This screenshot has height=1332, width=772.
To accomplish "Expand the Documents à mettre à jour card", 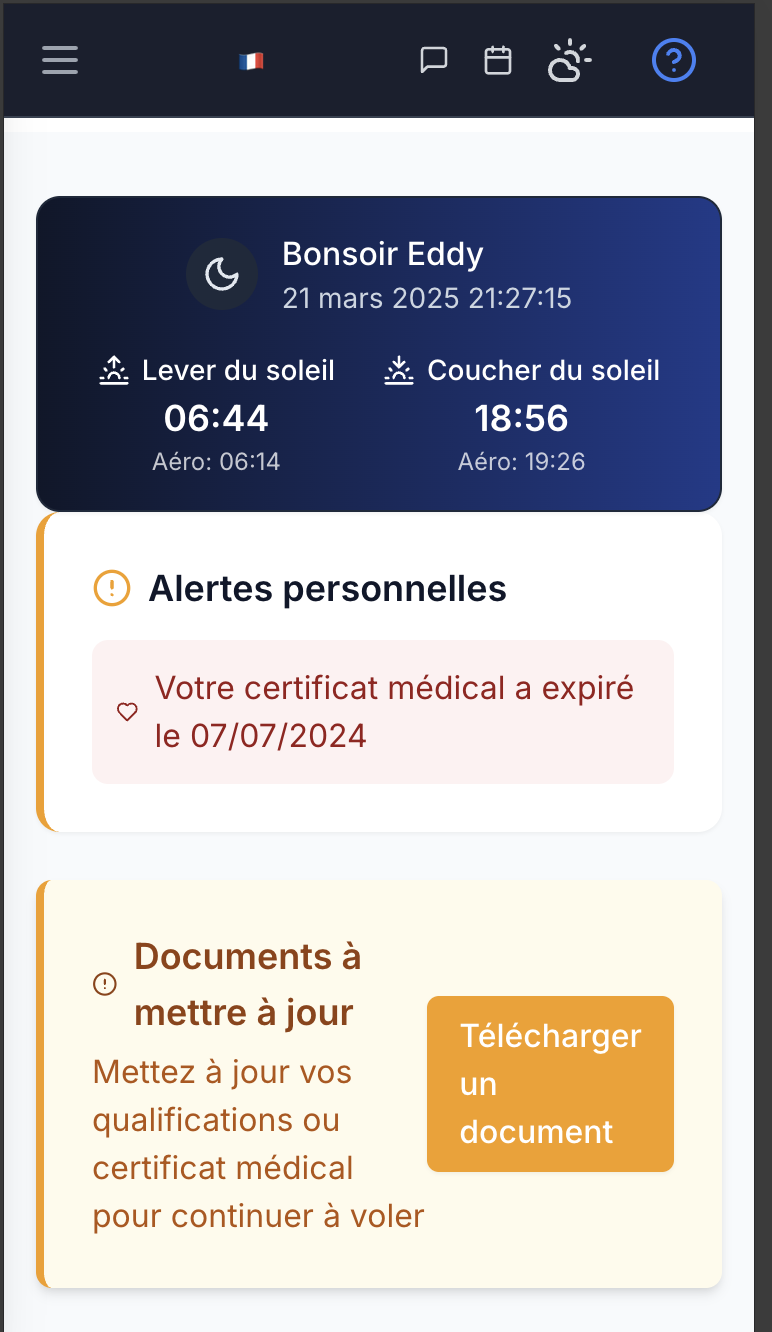I will tap(245, 984).
